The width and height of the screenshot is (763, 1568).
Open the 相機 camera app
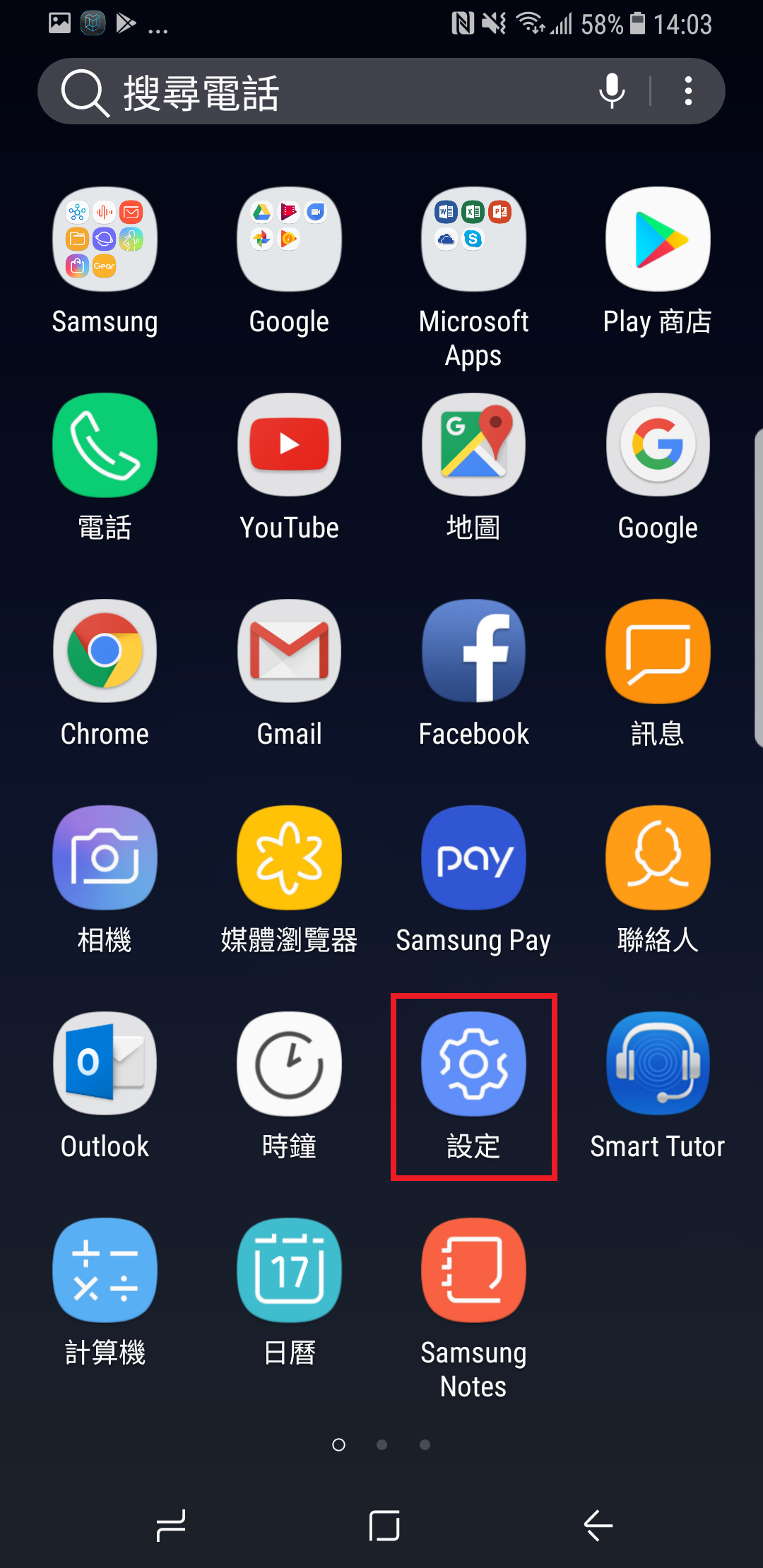point(105,858)
